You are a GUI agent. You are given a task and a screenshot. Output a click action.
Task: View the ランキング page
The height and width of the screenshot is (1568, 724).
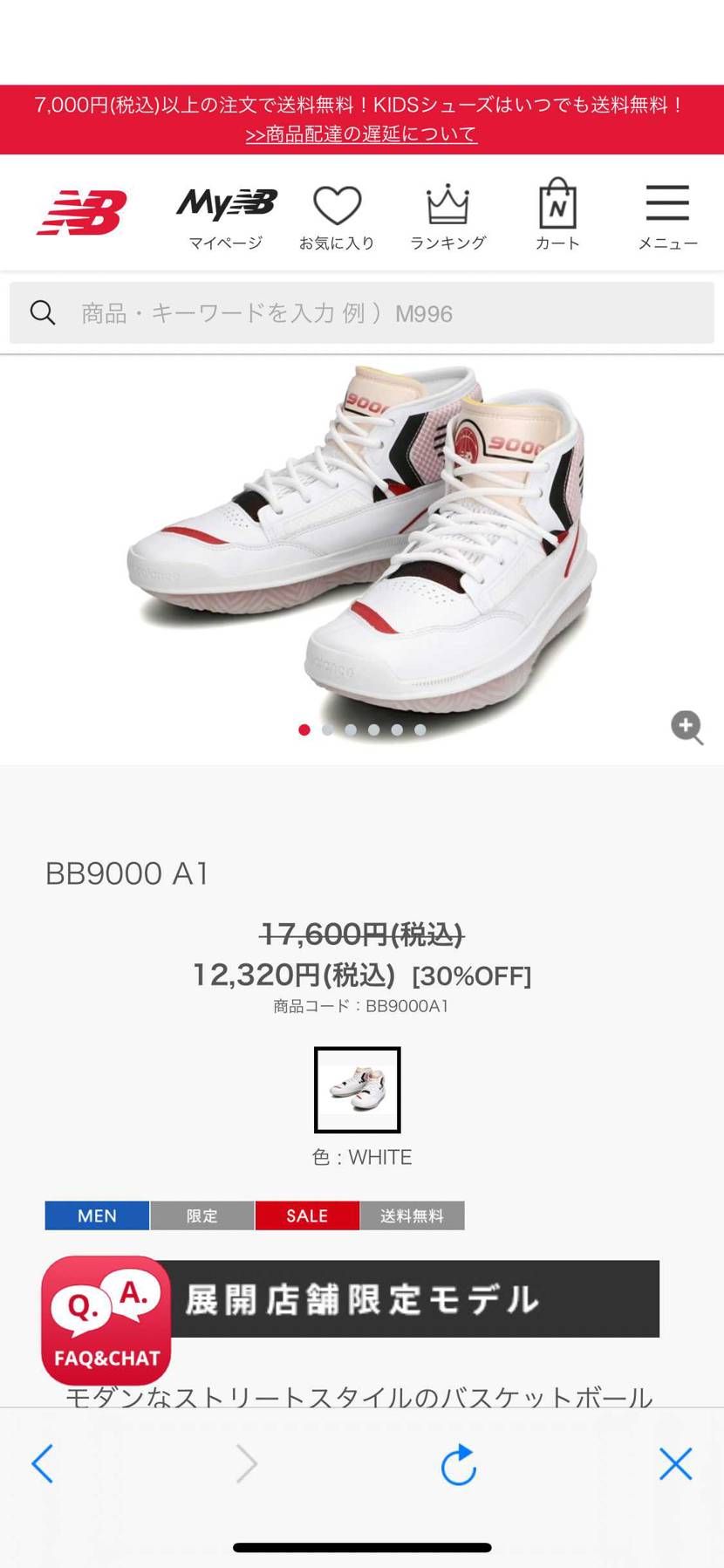tap(447, 217)
